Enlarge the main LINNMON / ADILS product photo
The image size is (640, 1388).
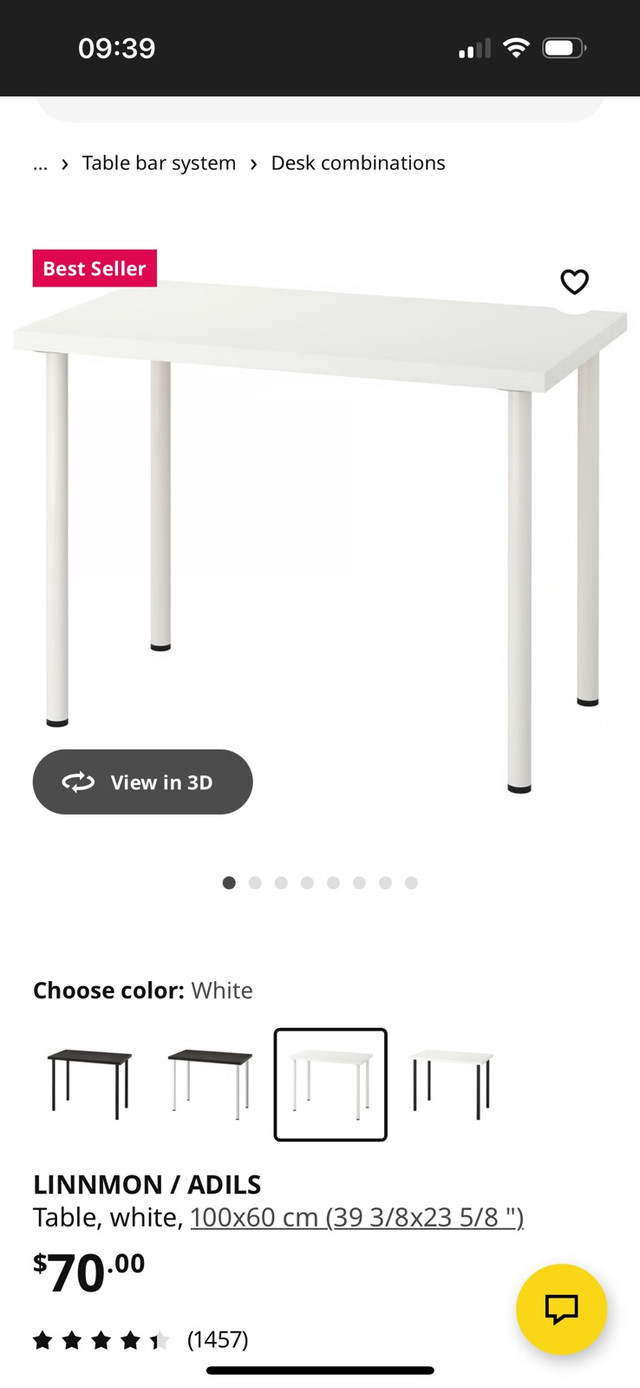(x=320, y=520)
